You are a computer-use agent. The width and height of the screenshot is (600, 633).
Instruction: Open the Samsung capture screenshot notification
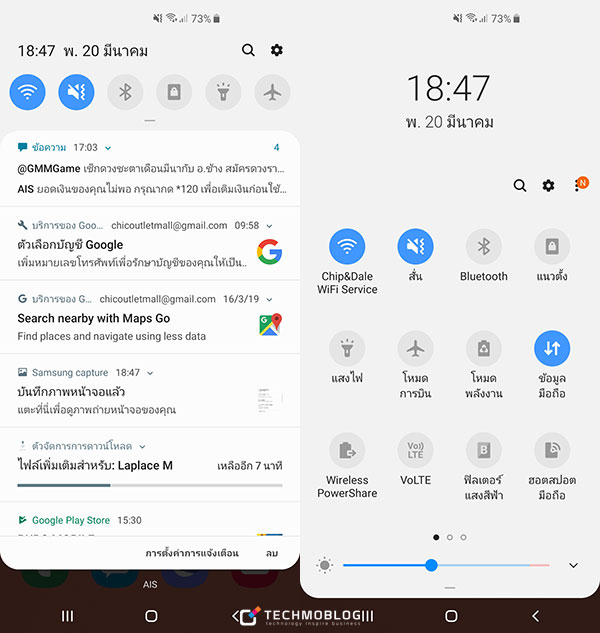click(x=130, y=398)
